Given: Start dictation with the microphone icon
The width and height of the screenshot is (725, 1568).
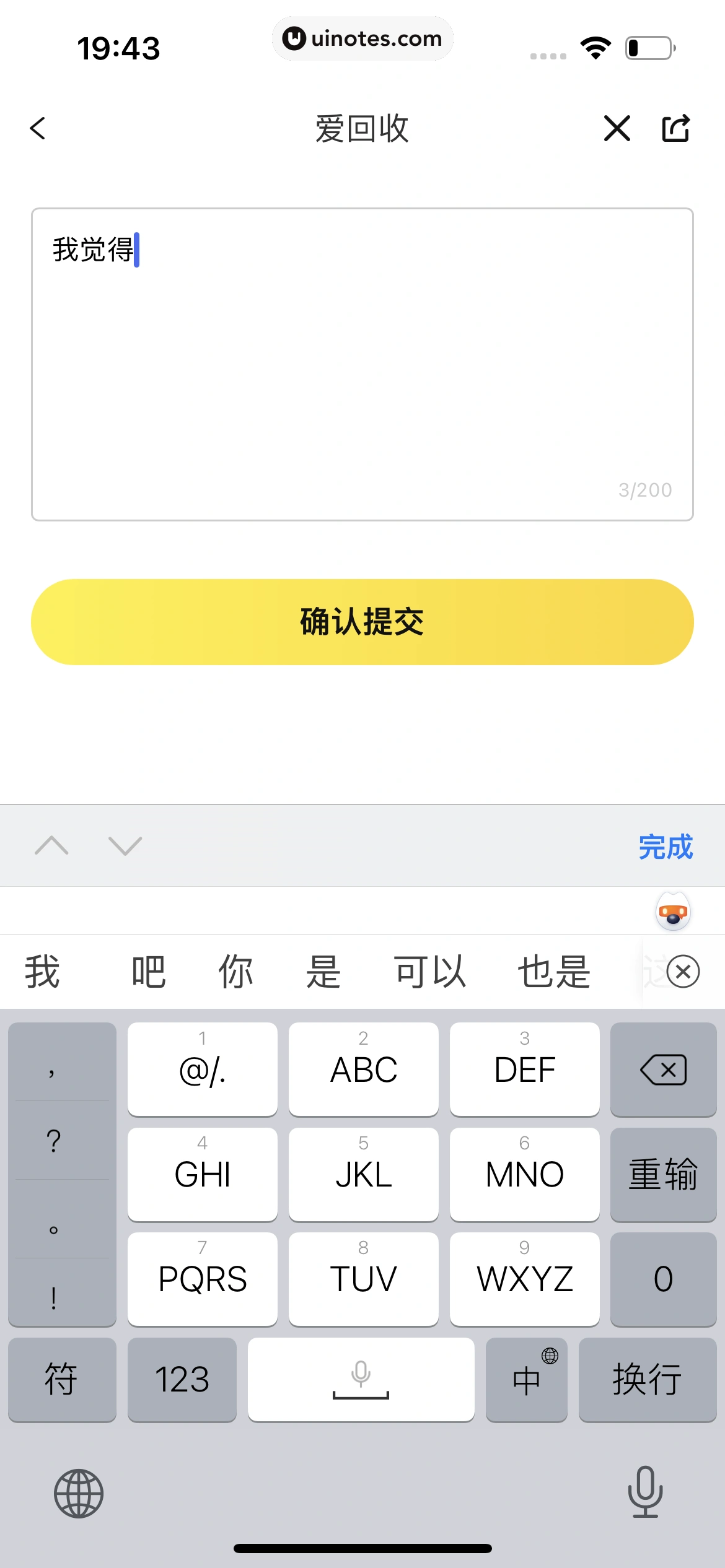Looking at the screenshot, I should coord(645,1492).
